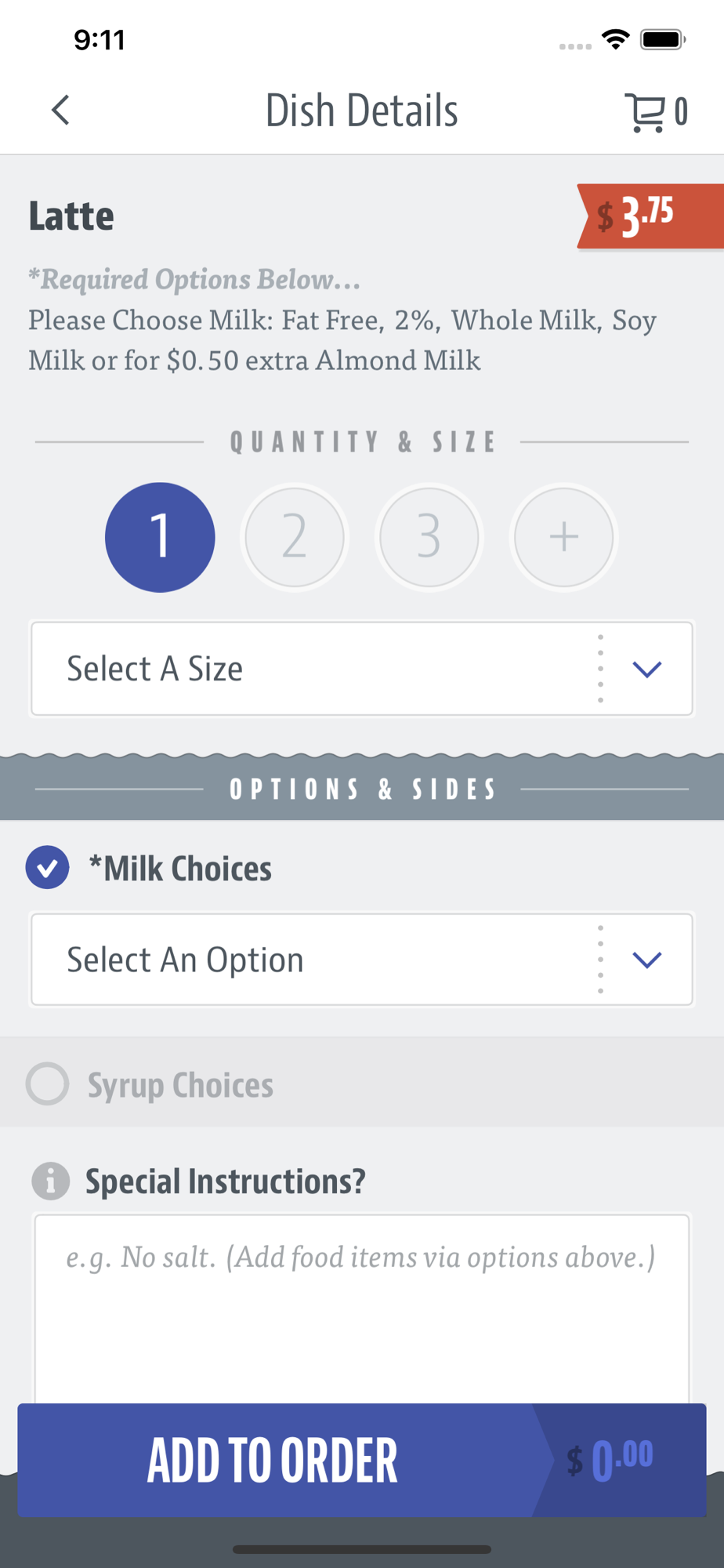Set quantity to 1
This screenshot has width=724, height=1568.
[x=160, y=537]
